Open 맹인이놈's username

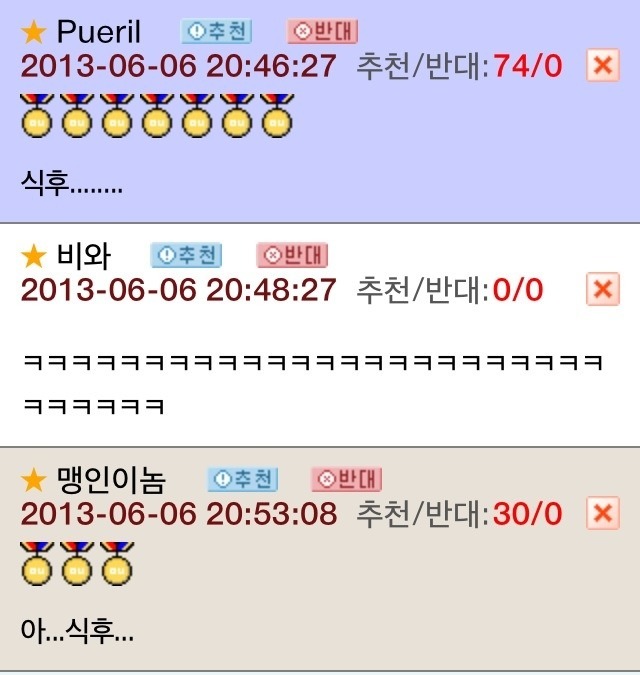(110, 480)
